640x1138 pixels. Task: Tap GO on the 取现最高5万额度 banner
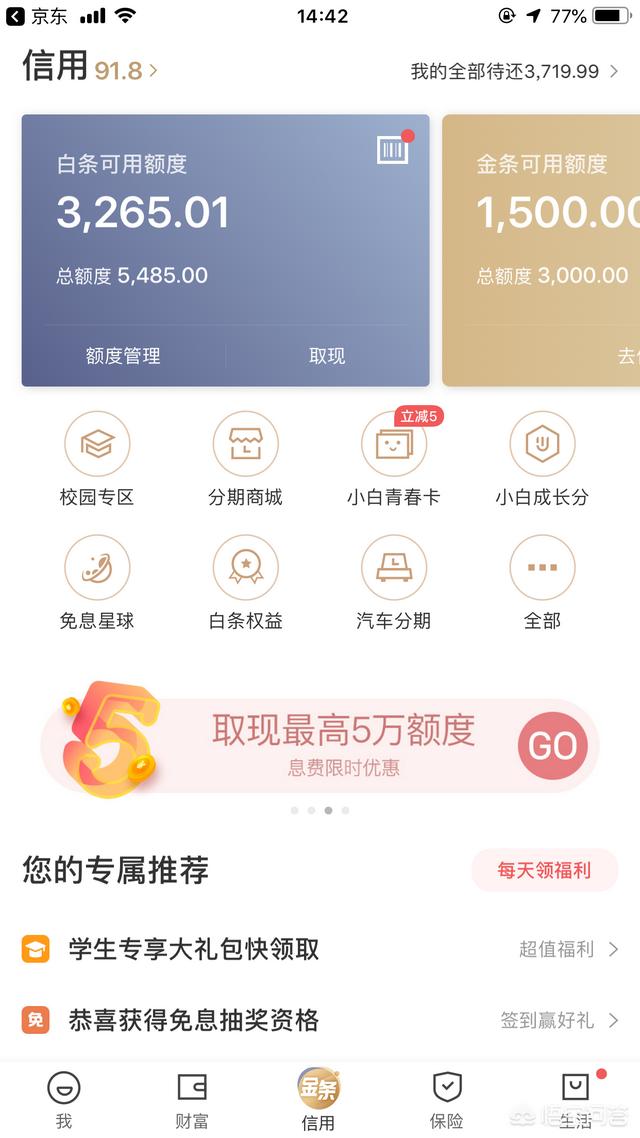click(551, 746)
